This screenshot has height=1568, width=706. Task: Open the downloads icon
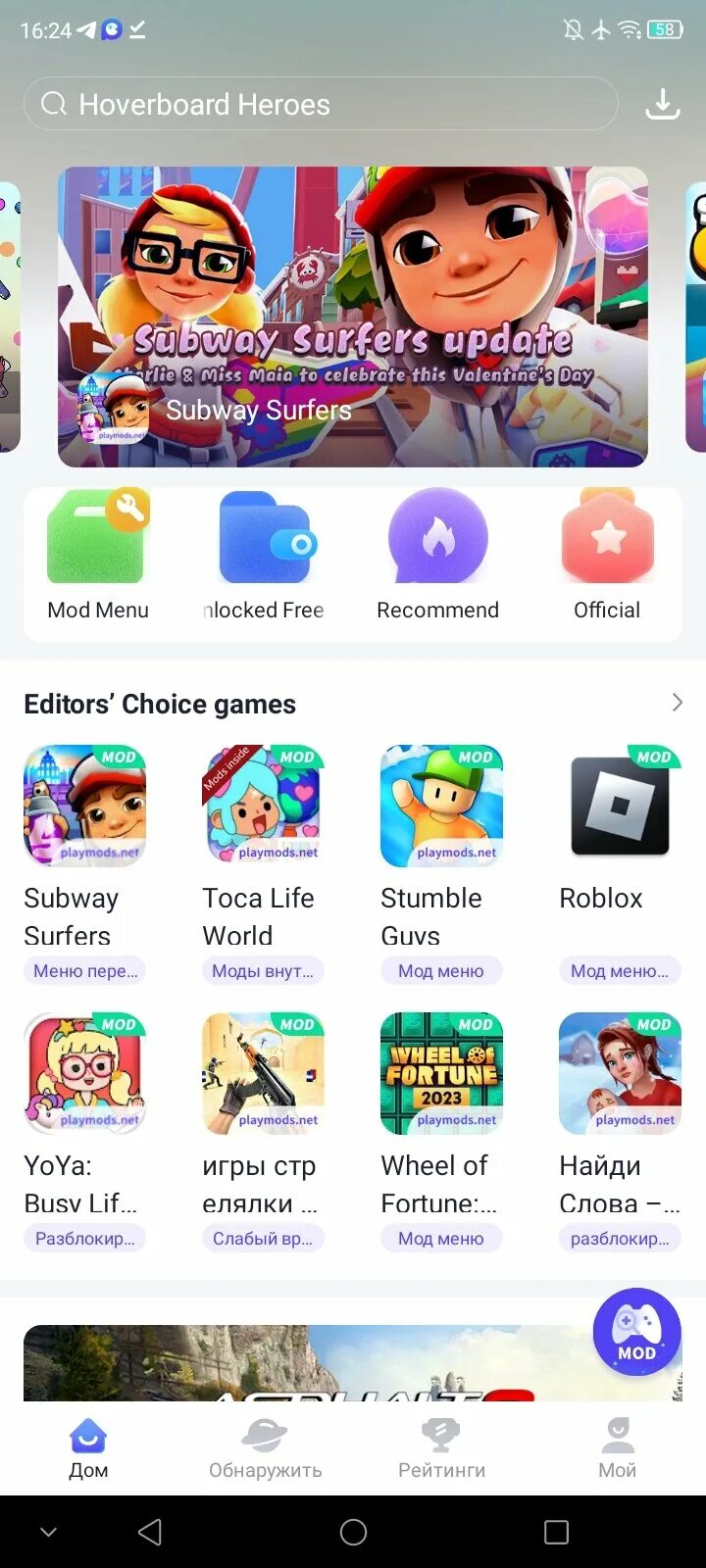(663, 104)
